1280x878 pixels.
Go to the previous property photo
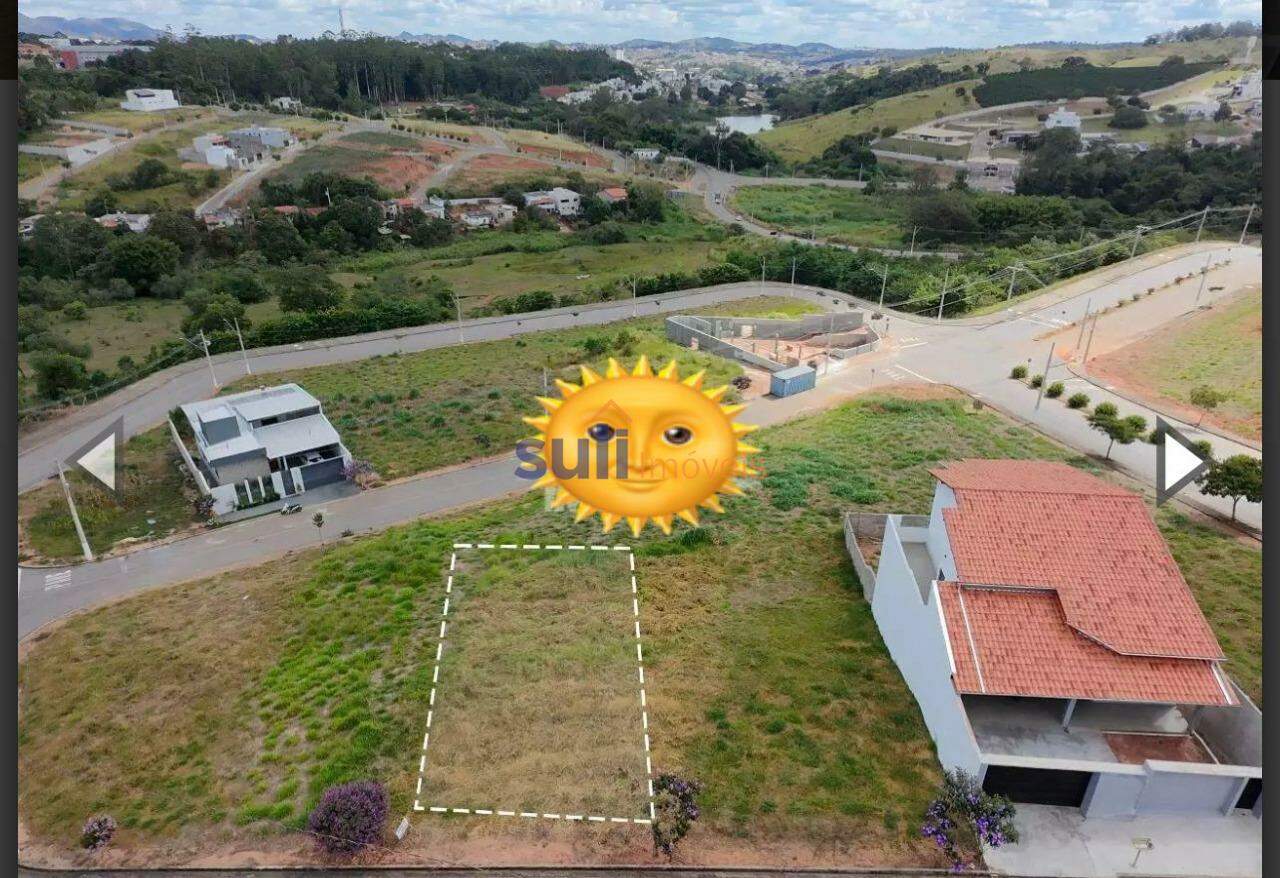point(99,461)
